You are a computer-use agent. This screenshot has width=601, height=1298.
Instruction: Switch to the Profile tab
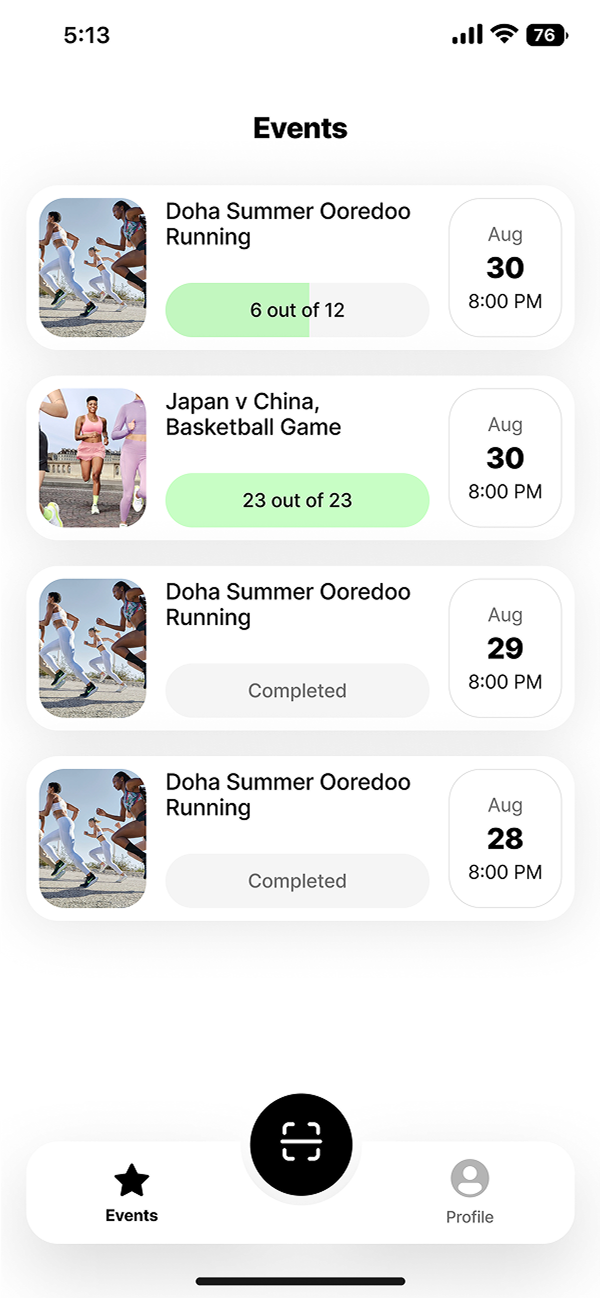point(469,1192)
